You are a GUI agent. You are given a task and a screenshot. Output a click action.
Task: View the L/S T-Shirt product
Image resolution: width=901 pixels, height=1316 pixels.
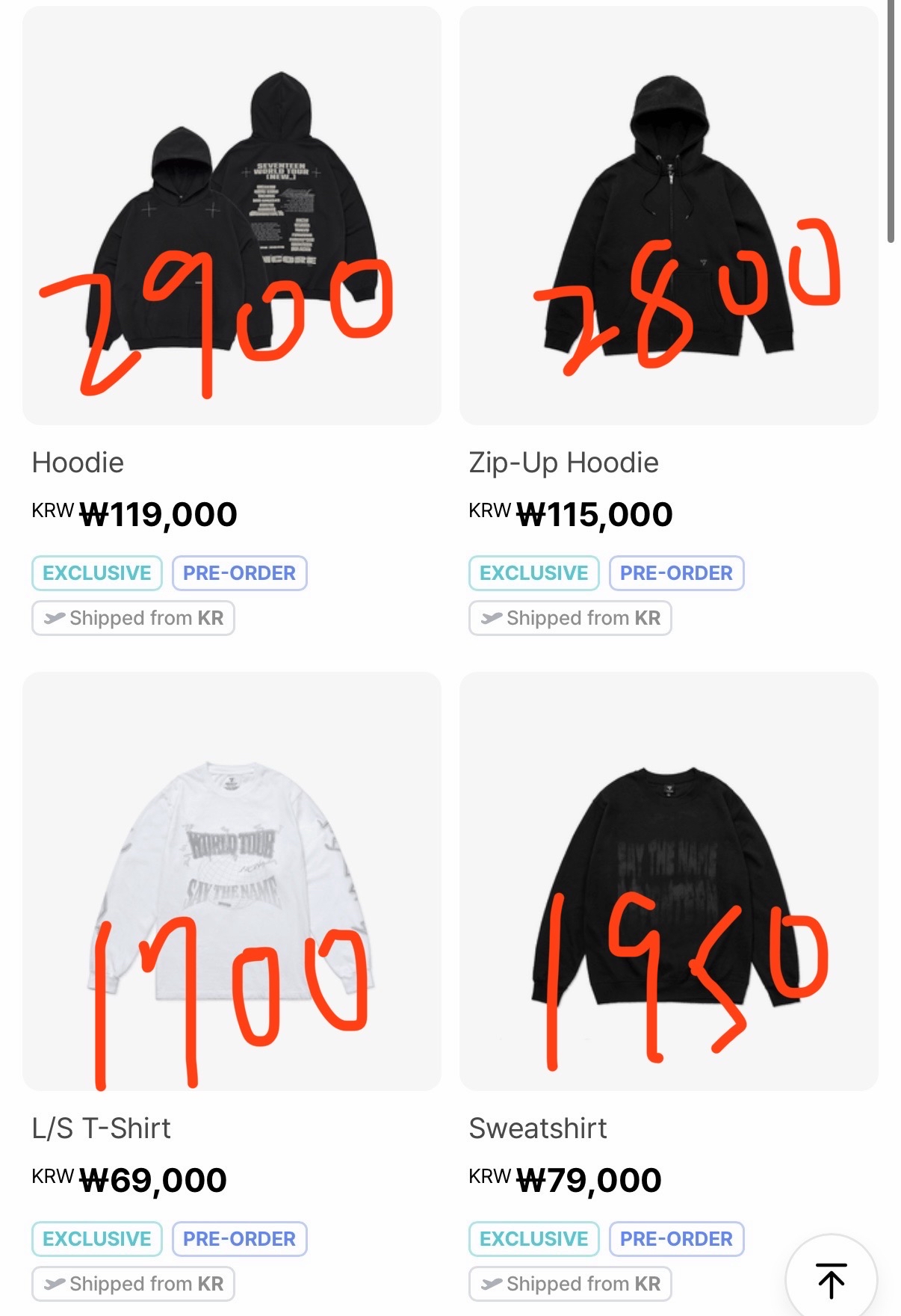[x=232, y=882]
